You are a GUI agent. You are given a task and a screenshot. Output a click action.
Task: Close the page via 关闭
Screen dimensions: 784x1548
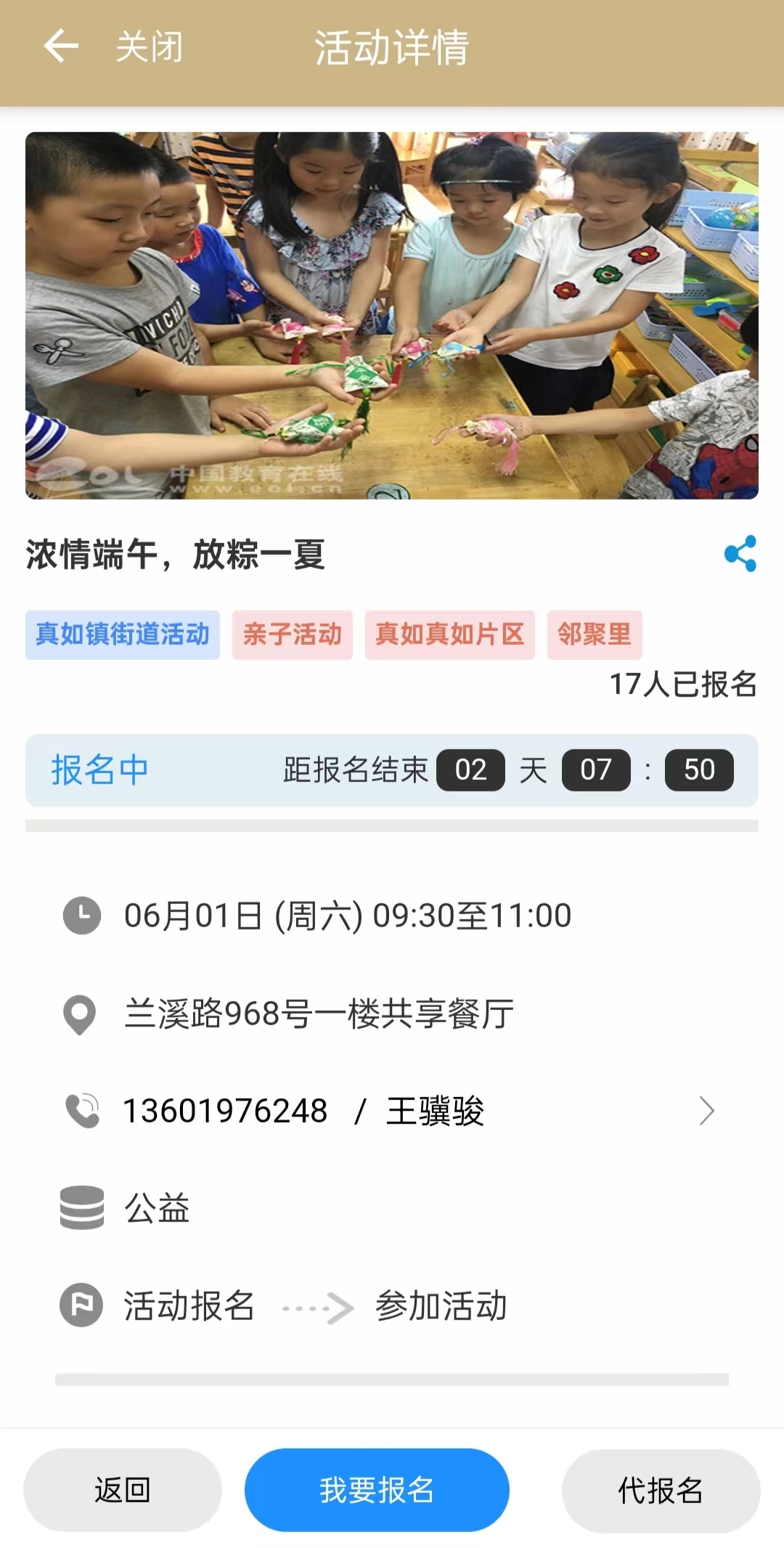(x=150, y=47)
